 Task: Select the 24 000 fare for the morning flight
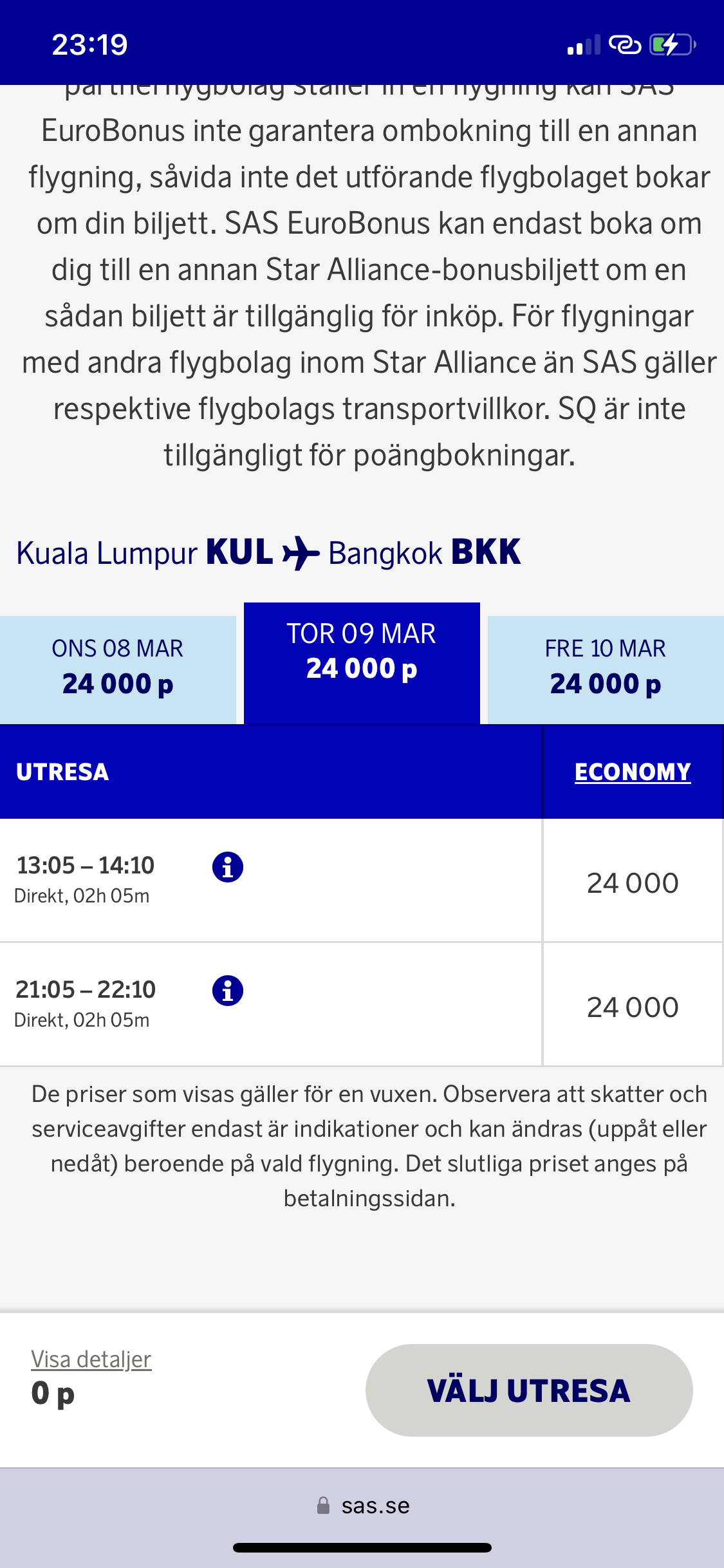(x=633, y=882)
